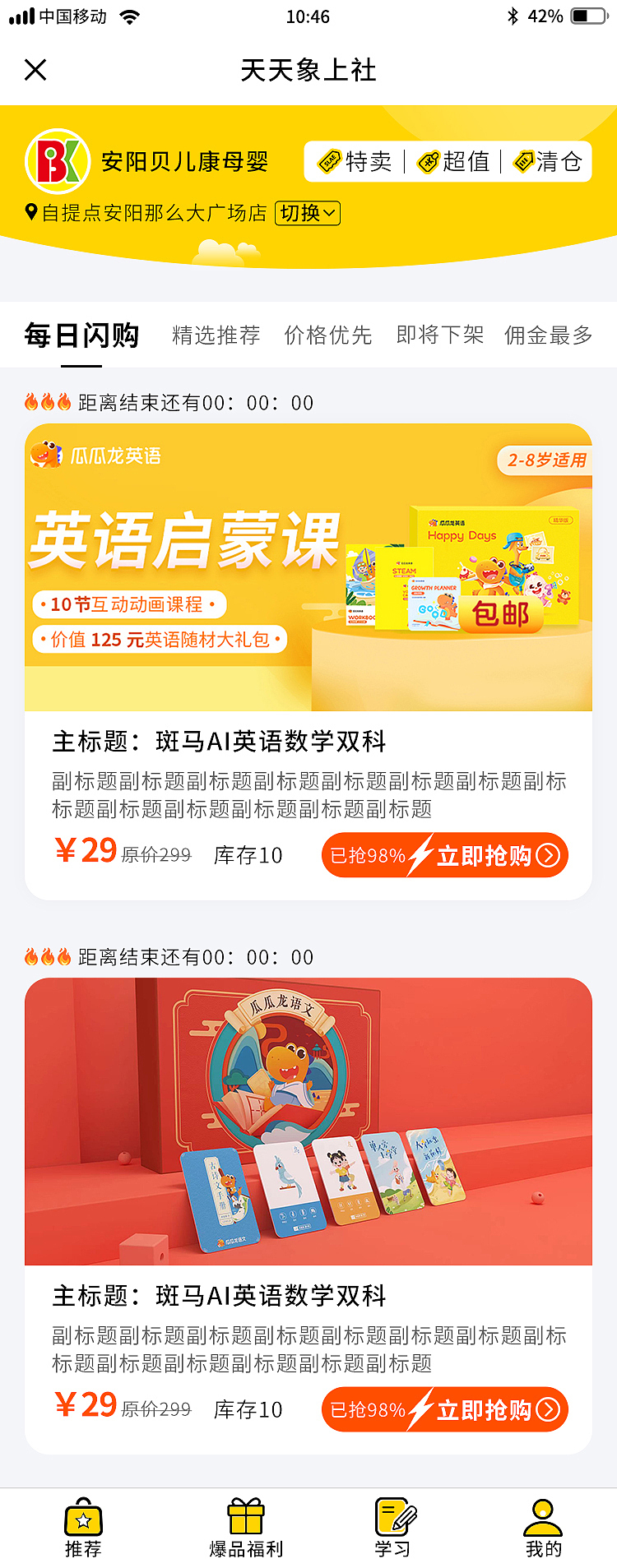Screen dimensions: 617x1568
Task: Select the 超值 value tag icon
Action: click(x=429, y=162)
